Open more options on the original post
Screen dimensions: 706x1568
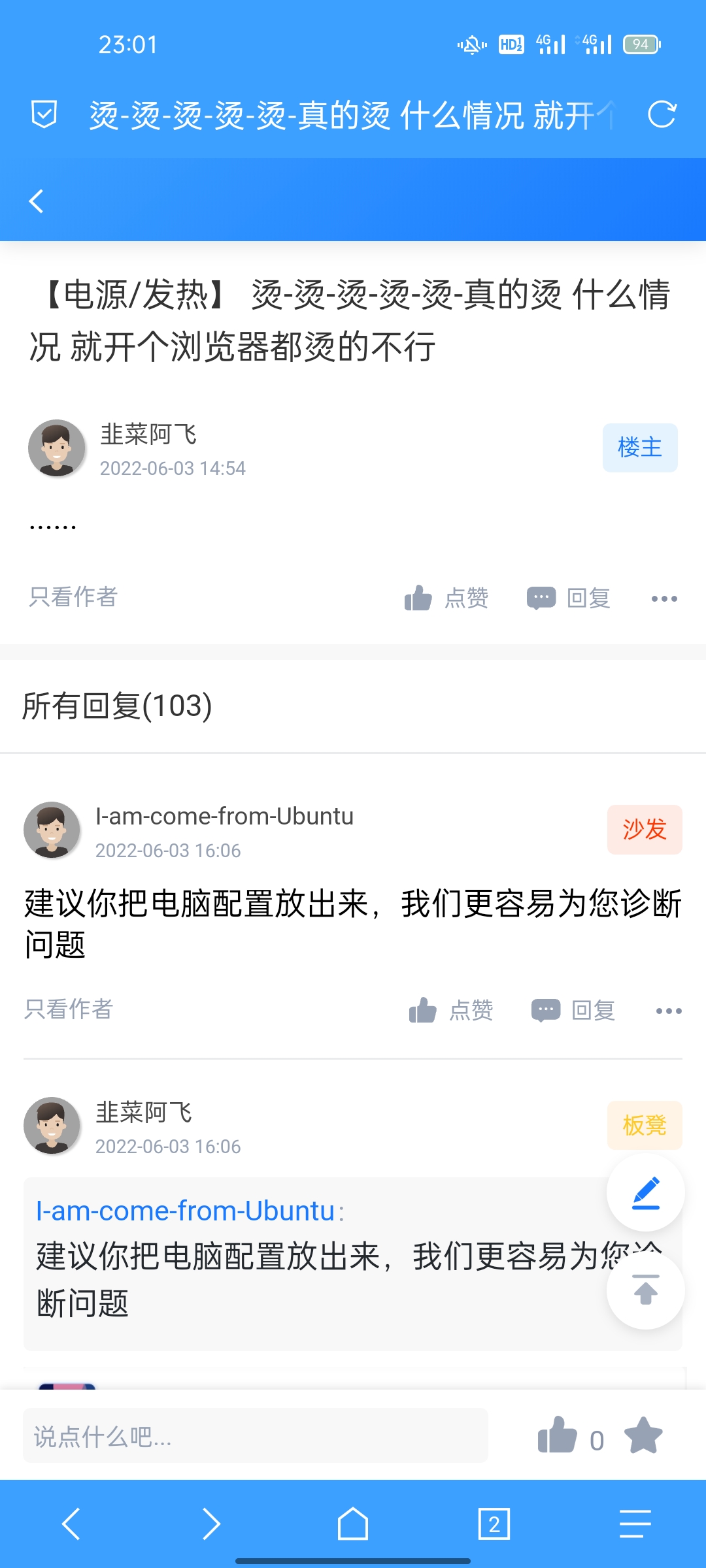(x=664, y=598)
